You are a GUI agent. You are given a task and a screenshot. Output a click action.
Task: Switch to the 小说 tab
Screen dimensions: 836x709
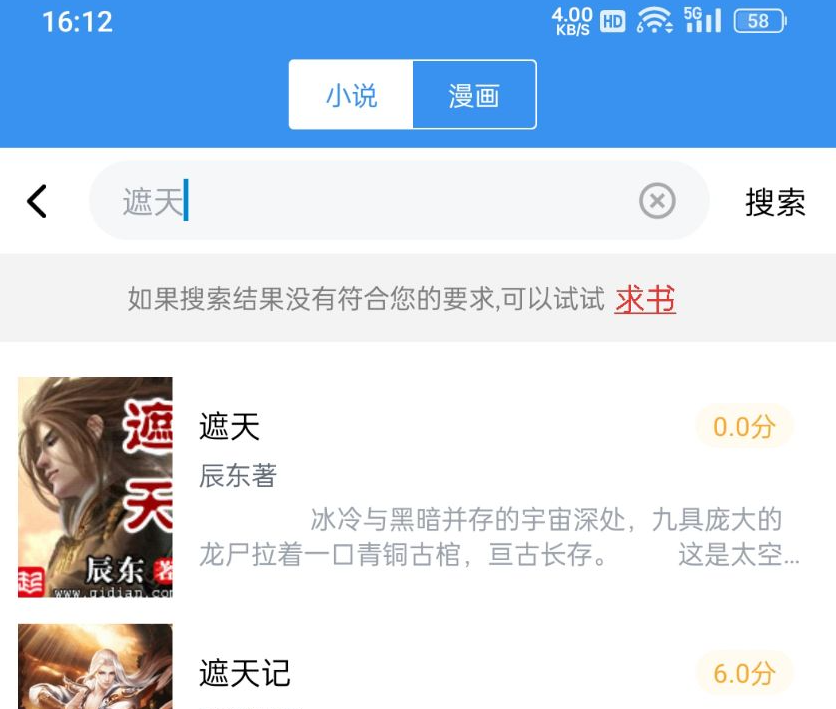[x=351, y=96]
